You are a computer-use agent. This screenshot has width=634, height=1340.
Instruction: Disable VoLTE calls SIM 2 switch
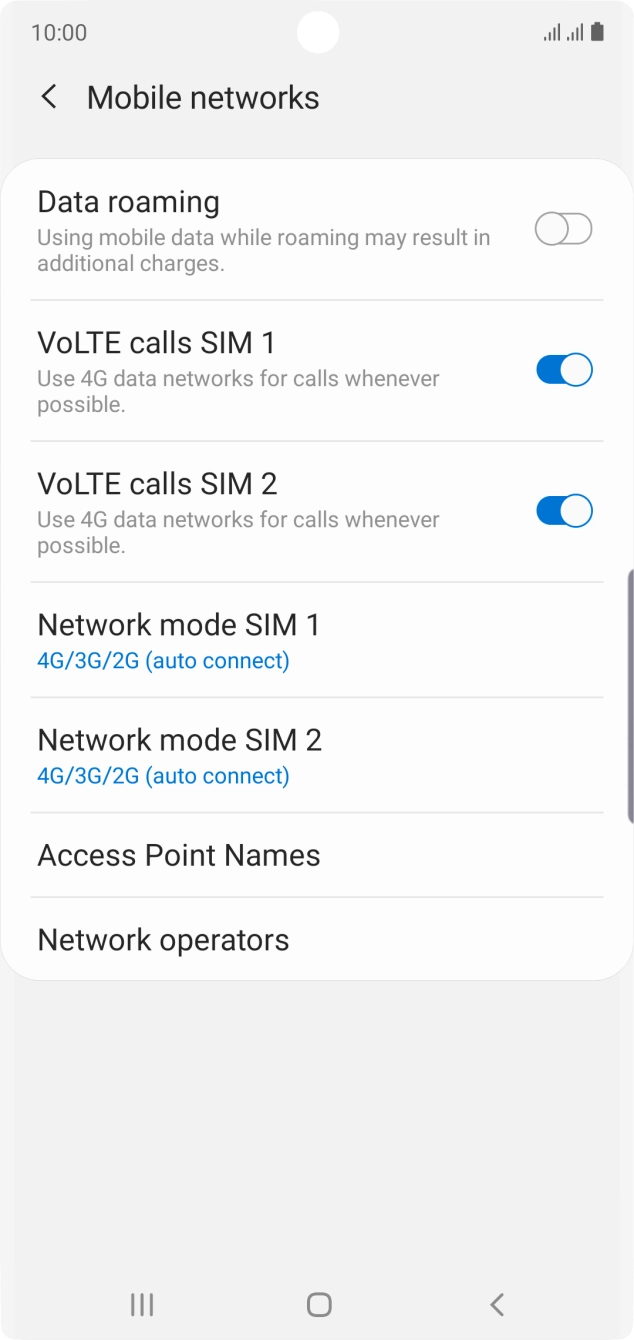click(x=564, y=511)
